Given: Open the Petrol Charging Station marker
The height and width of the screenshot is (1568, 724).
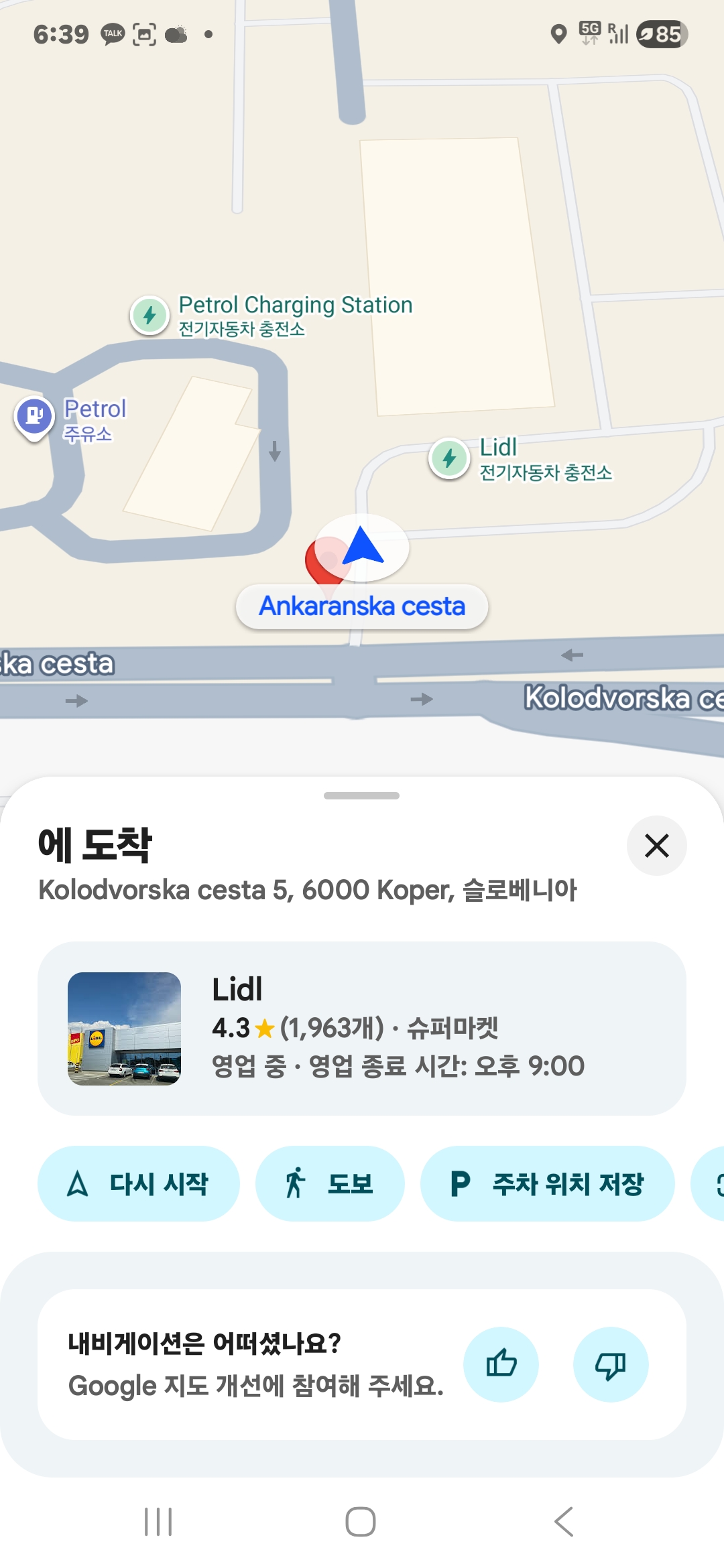Looking at the screenshot, I should (x=149, y=315).
